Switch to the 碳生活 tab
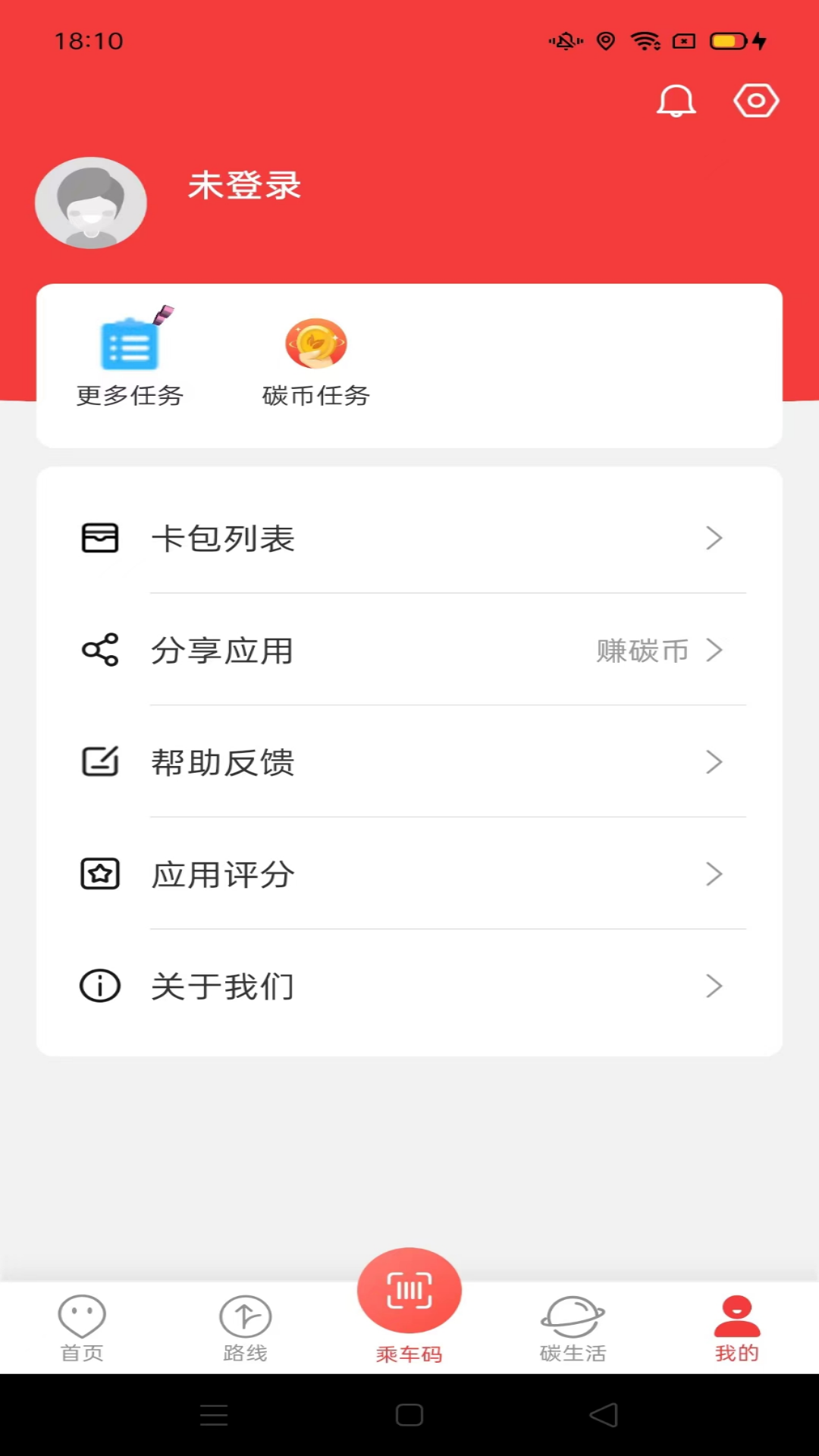Viewport: 819px width, 1456px height. click(573, 1327)
